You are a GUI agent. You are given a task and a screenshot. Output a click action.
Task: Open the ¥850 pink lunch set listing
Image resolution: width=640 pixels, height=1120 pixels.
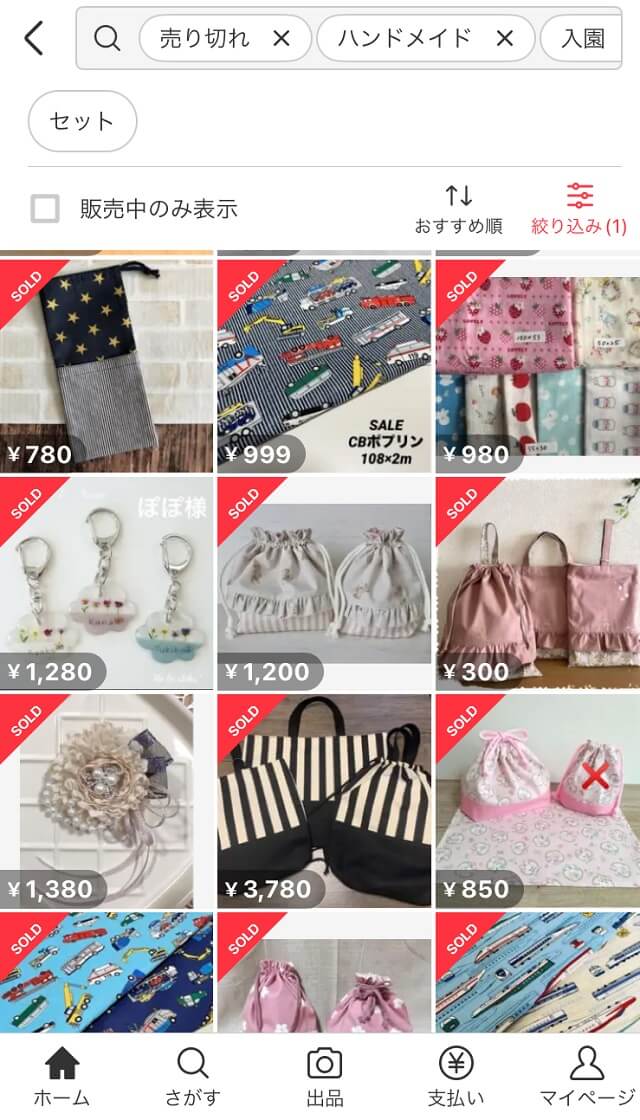click(x=537, y=800)
